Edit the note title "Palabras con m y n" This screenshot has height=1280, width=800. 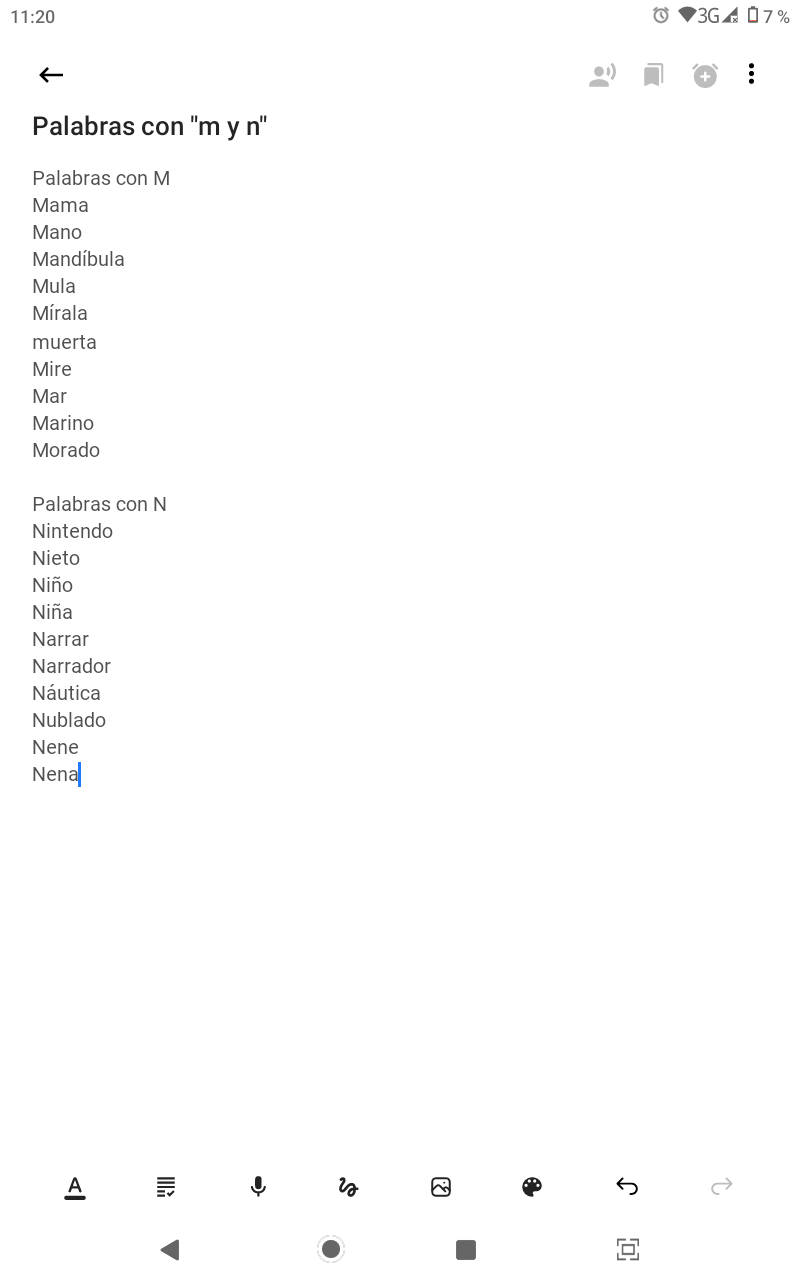150,126
